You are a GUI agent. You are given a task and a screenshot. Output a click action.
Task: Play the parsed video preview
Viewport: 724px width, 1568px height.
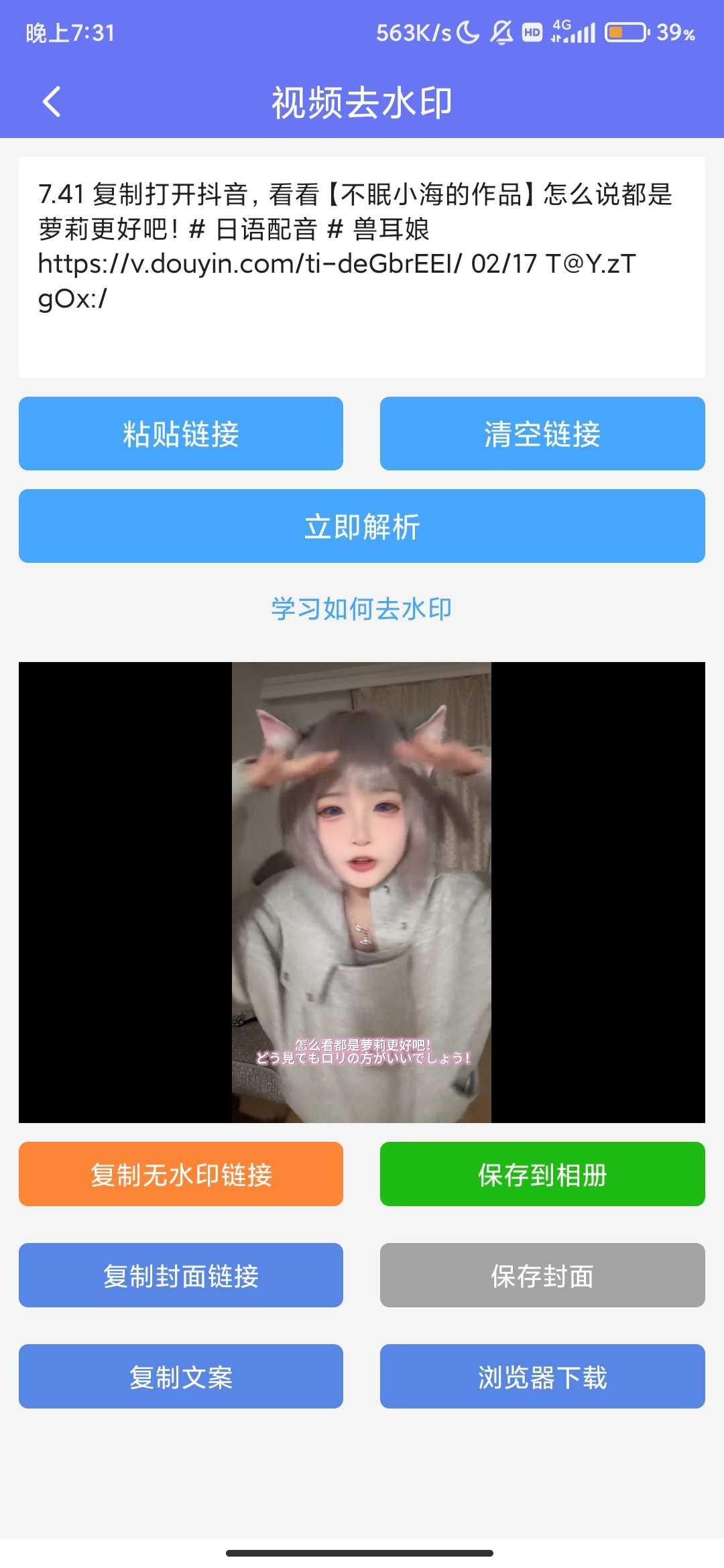pyautogui.click(x=362, y=892)
